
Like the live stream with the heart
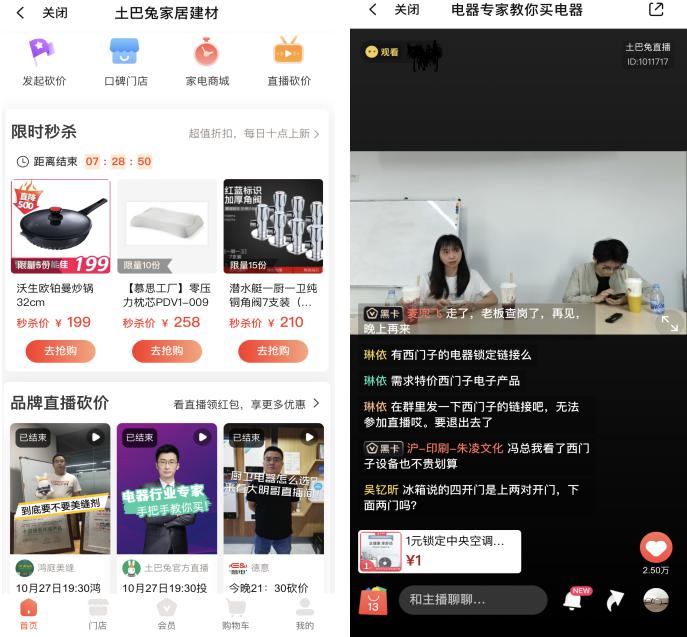click(656, 548)
